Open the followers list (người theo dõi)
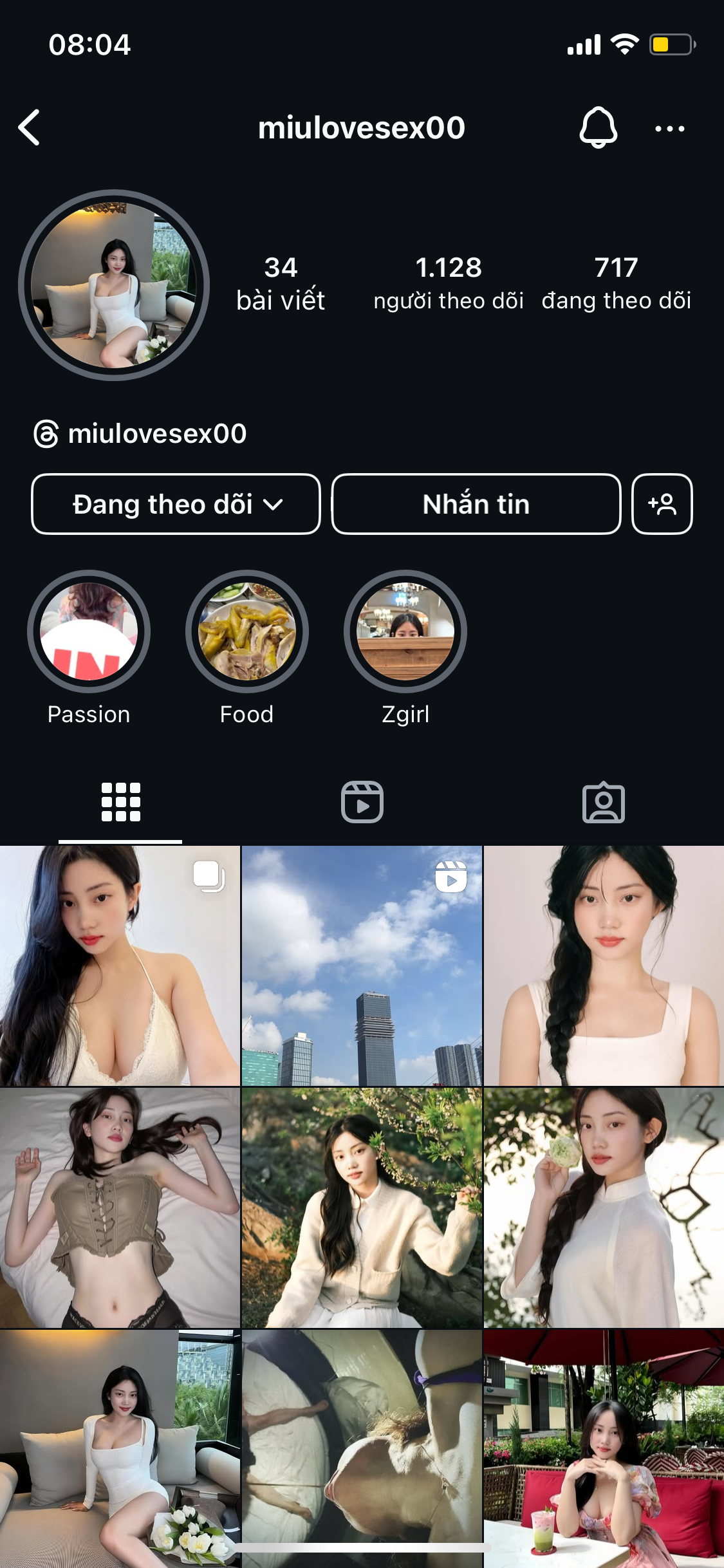Viewport: 724px width, 1568px height. pyautogui.click(x=449, y=283)
